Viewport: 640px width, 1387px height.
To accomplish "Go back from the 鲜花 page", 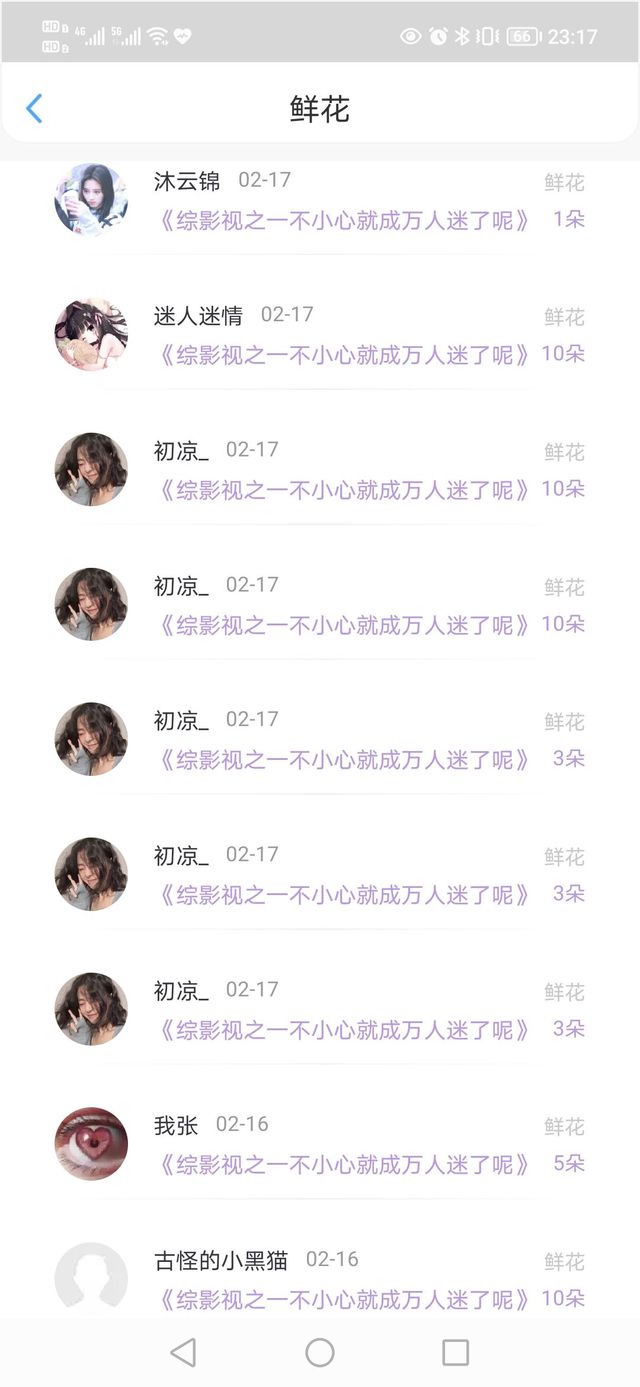I will (34, 108).
